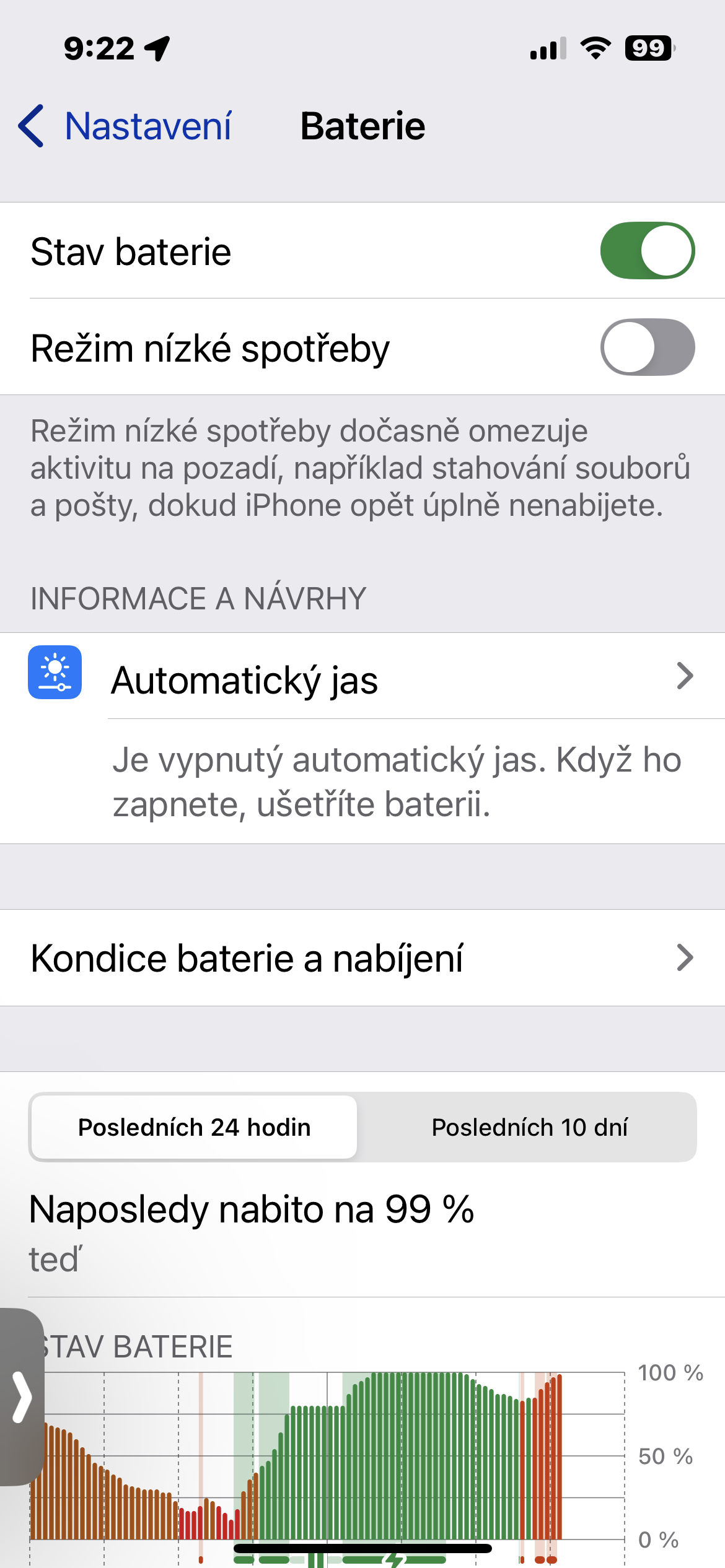Open Kondice baterie a nabíjení
The height and width of the screenshot is (1568, 725).
coord(362,958)
